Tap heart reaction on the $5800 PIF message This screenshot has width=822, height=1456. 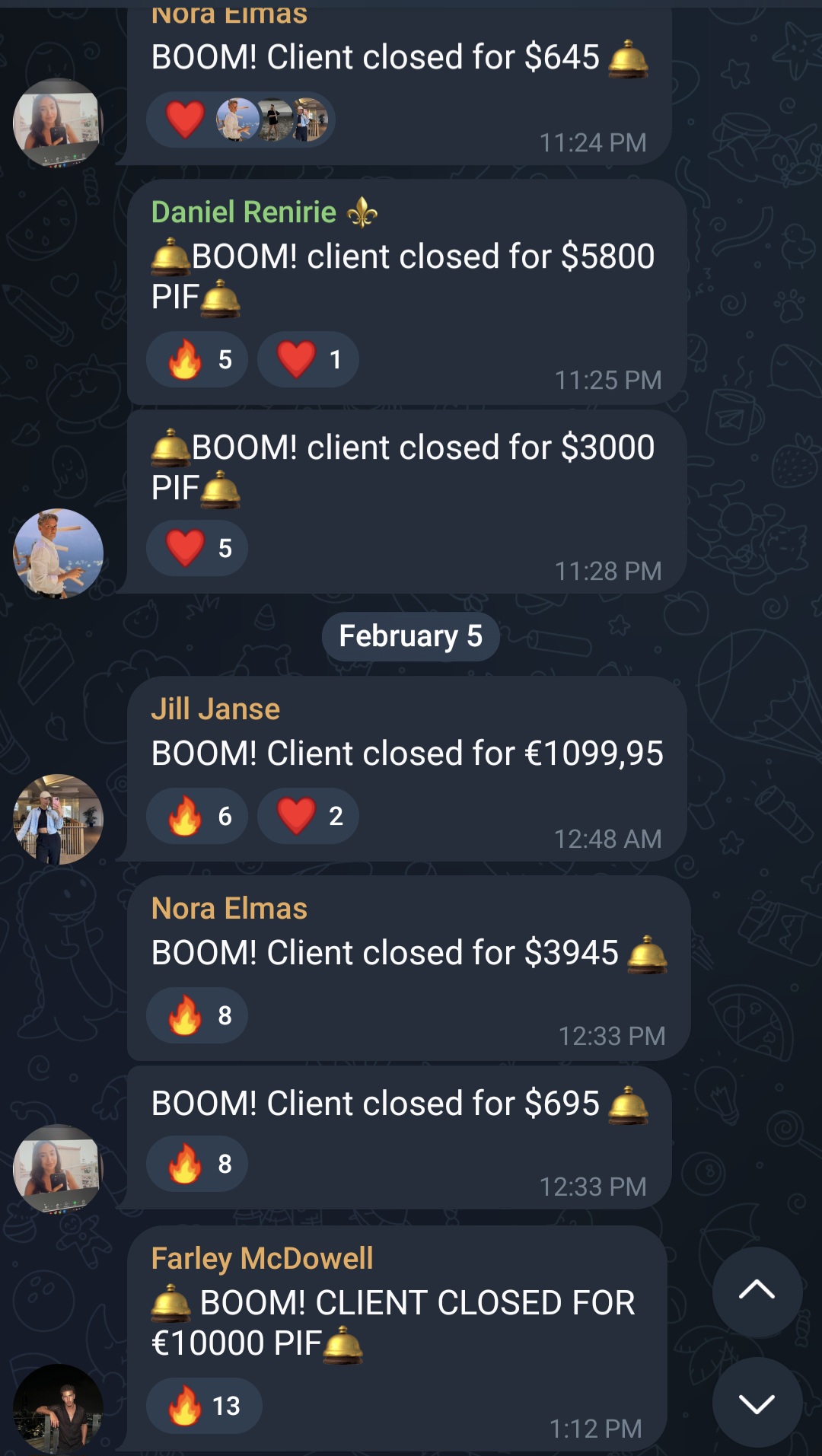(x=307, y=359)
